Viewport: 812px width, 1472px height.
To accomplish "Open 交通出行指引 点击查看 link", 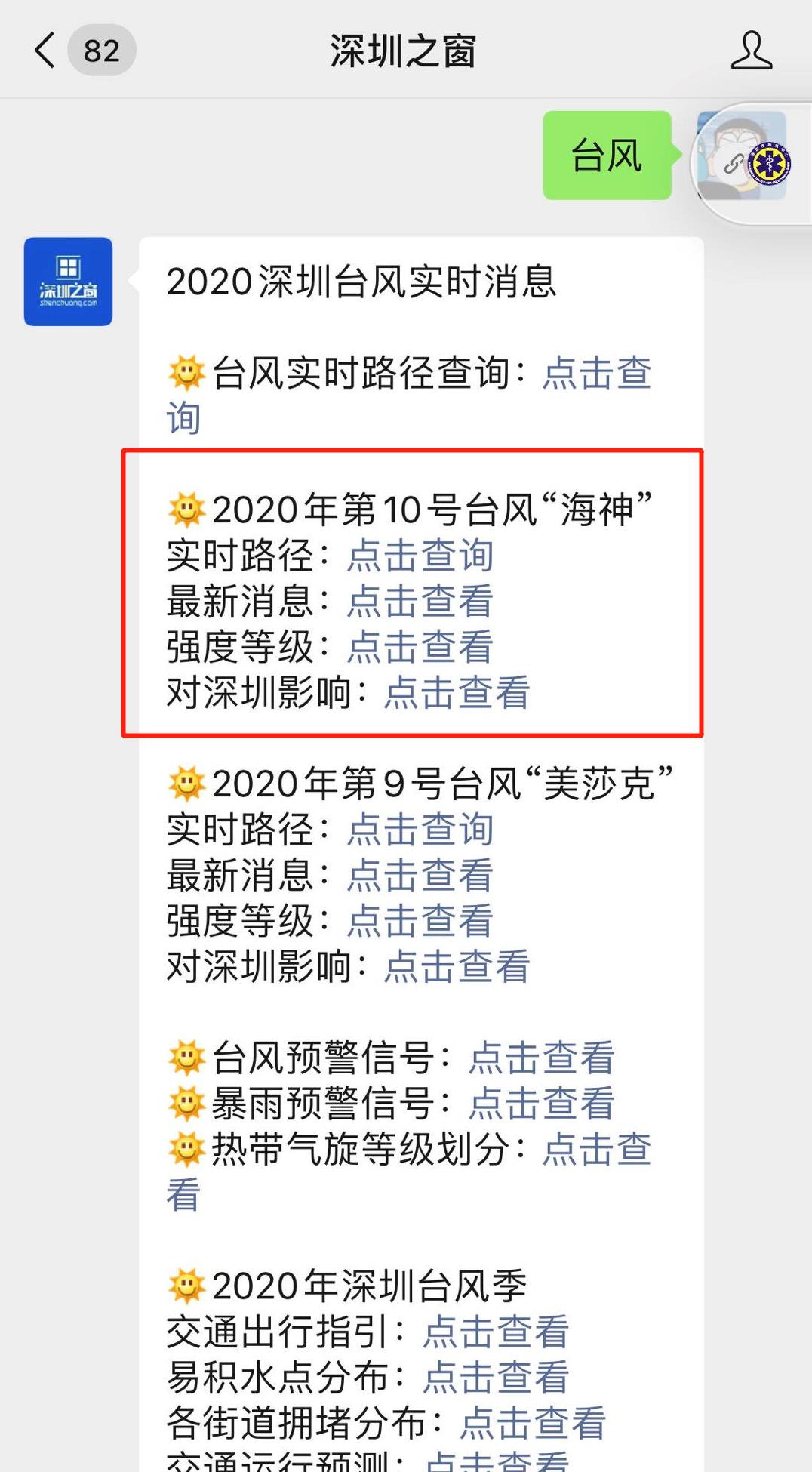I will tap(496, 1329).
